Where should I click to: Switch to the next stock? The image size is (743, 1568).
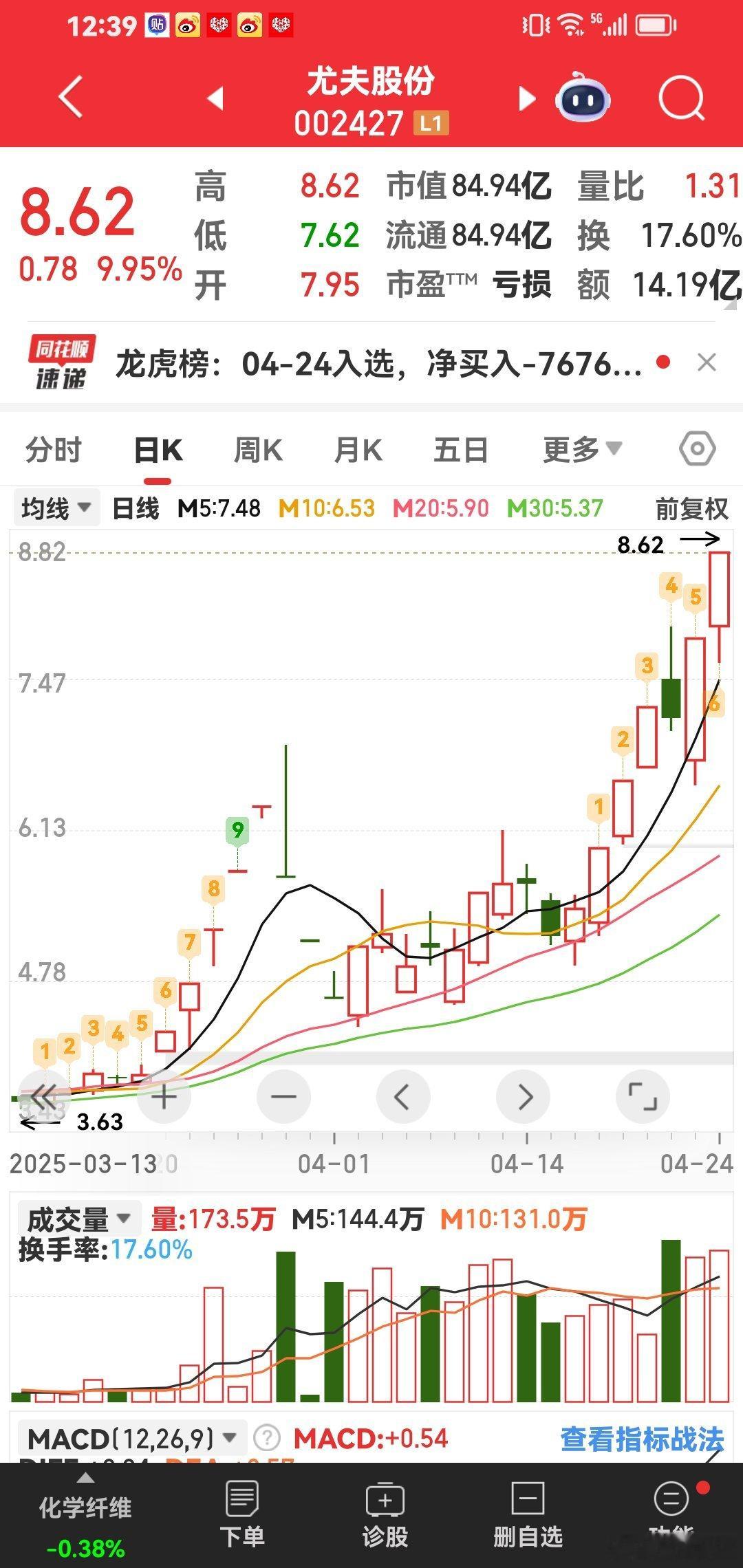pyautogui.click(x=526, y=98)
